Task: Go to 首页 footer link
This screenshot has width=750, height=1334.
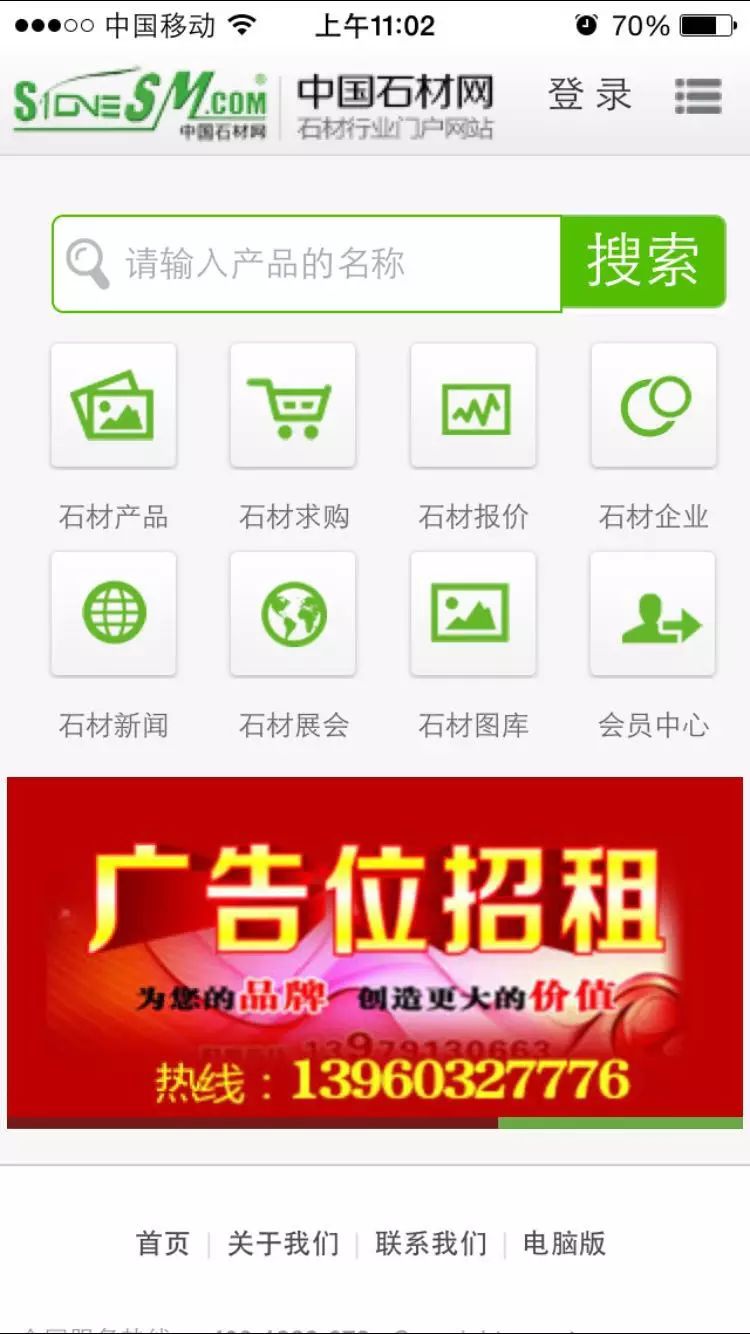Action: pyautogui.click(x=163, y=1243)
